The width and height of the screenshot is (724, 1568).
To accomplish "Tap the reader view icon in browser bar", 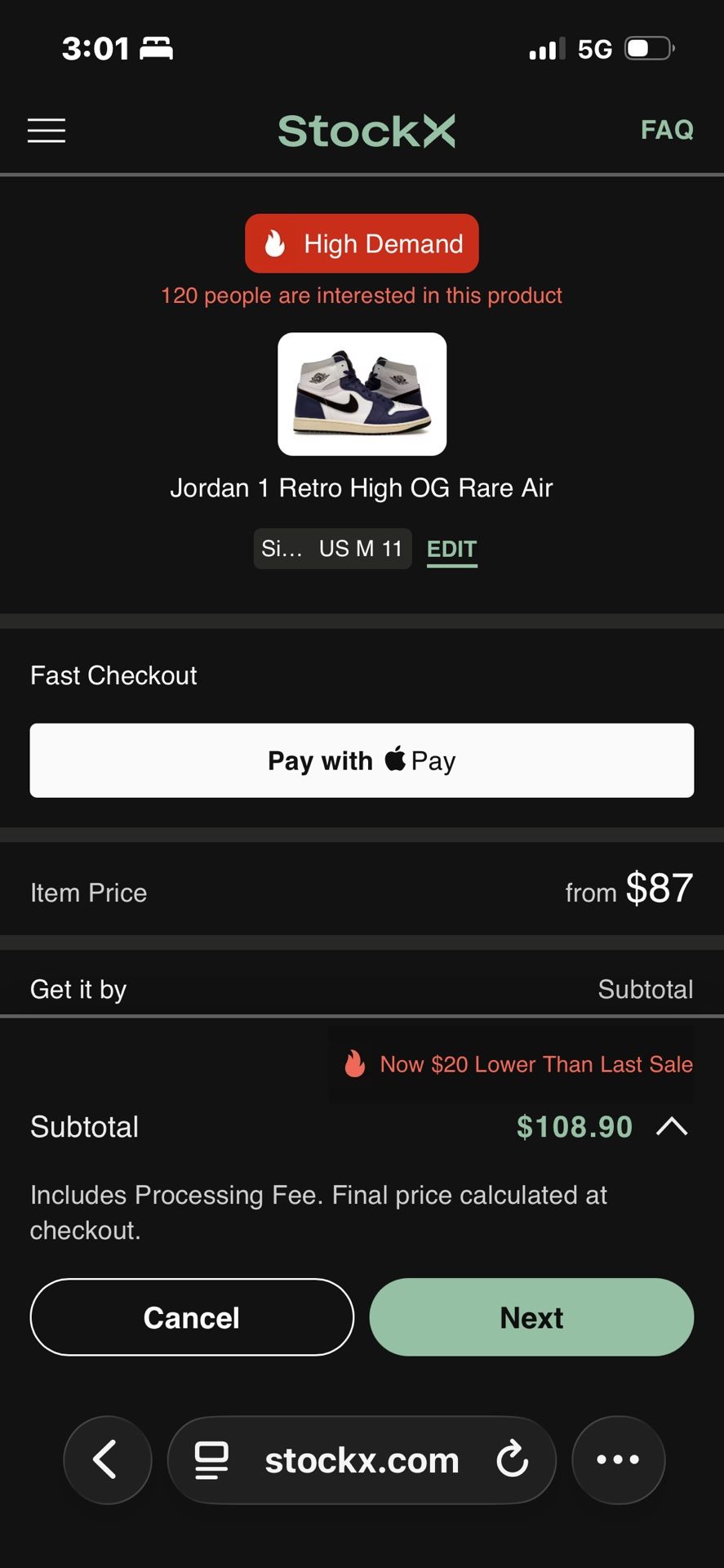I will (211, 1459).
